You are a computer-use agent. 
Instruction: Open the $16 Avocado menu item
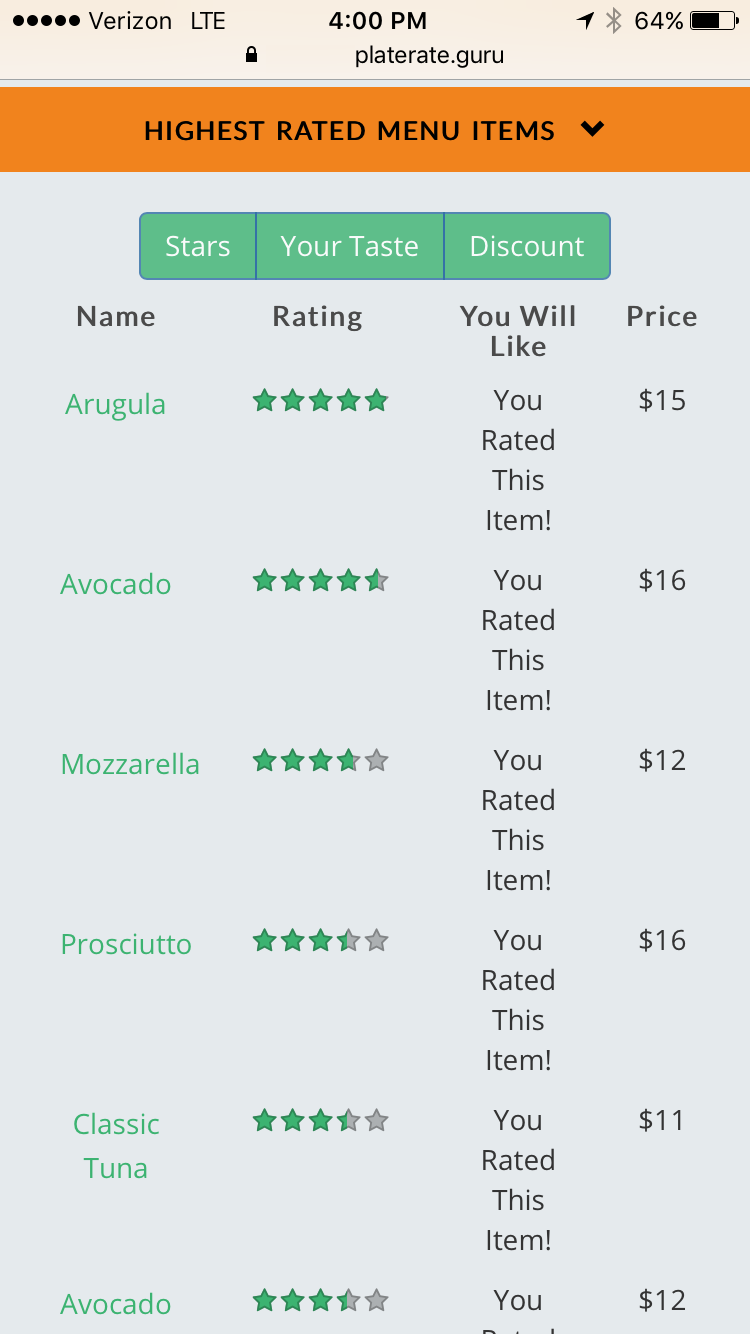point(115,584)
